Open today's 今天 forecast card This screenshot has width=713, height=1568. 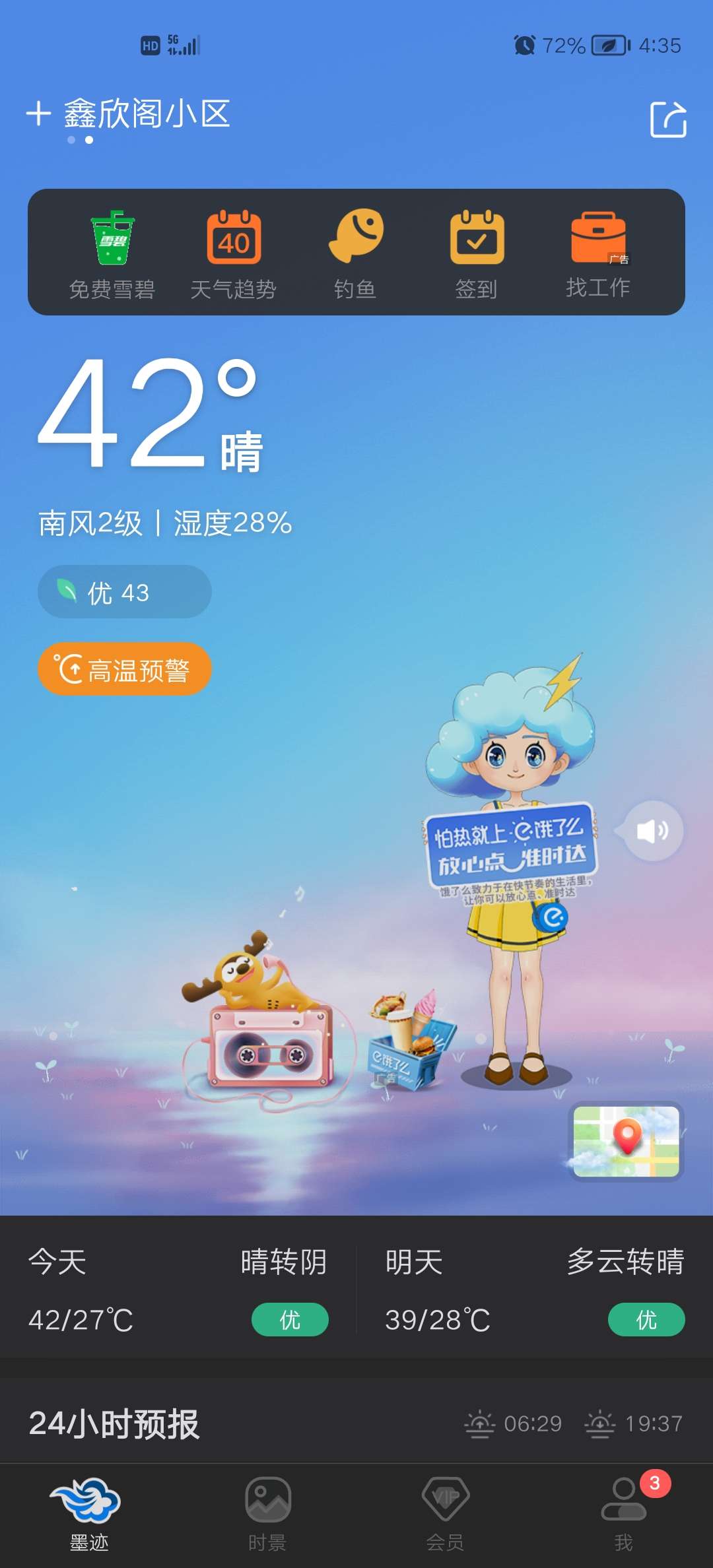(178, 1291)
